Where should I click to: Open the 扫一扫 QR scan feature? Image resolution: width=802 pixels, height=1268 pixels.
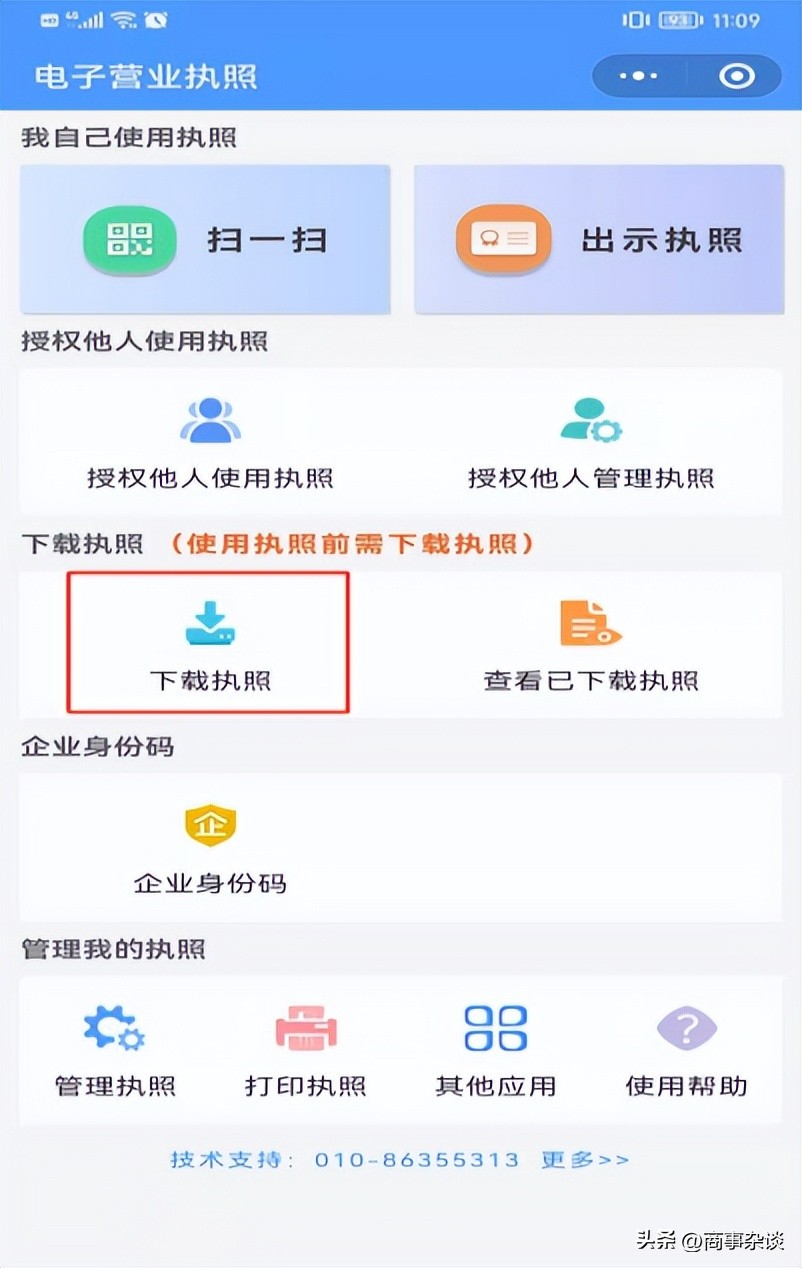coord(205,239)
